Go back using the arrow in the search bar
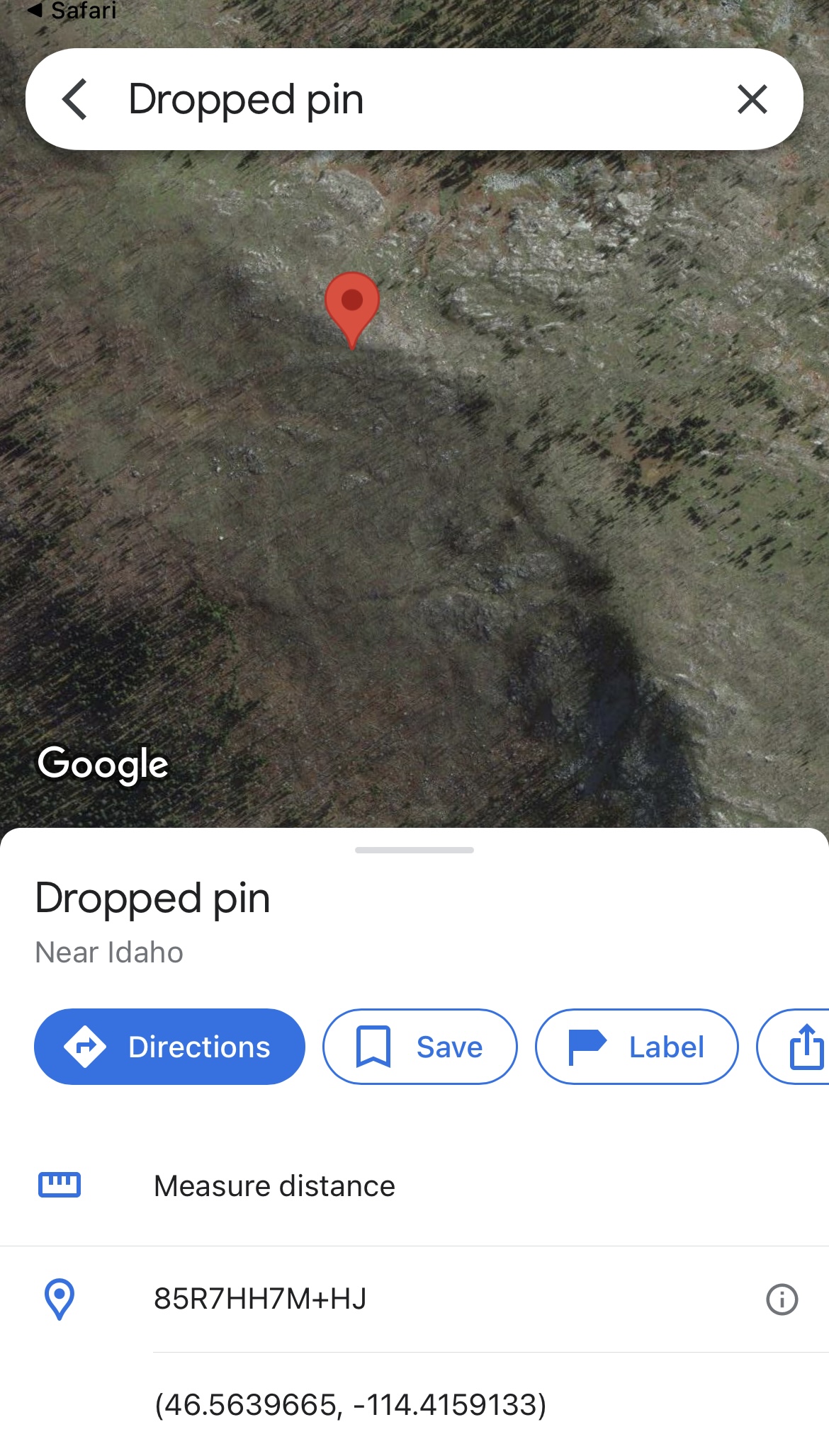 click(x=75, y=99)
